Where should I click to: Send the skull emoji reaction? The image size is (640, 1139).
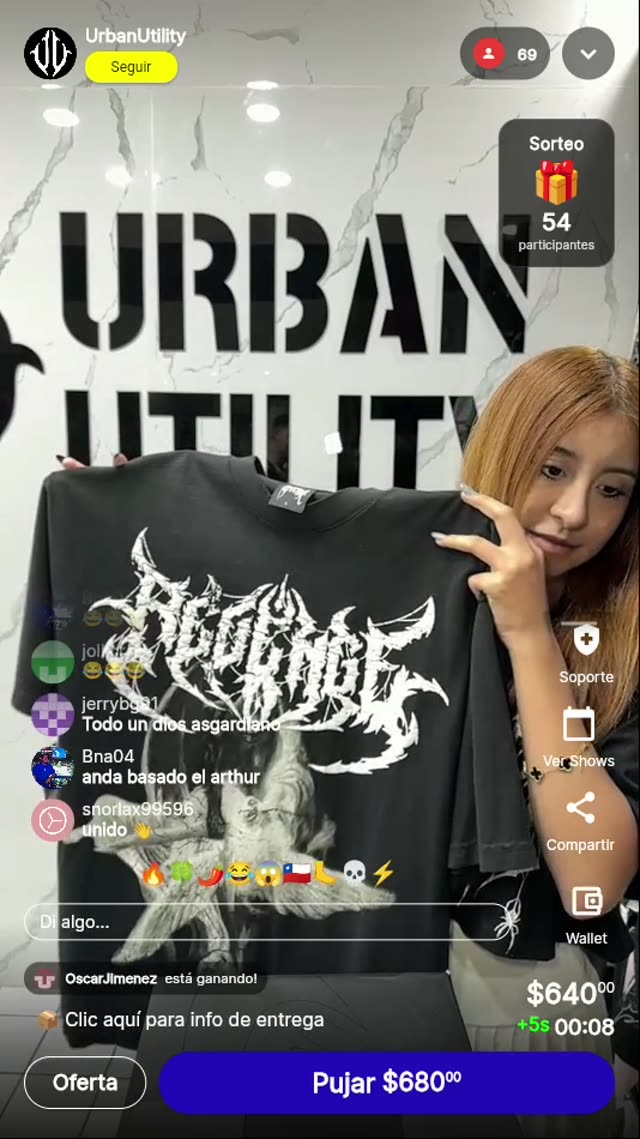pyautogui.click(x=355, y=873)
